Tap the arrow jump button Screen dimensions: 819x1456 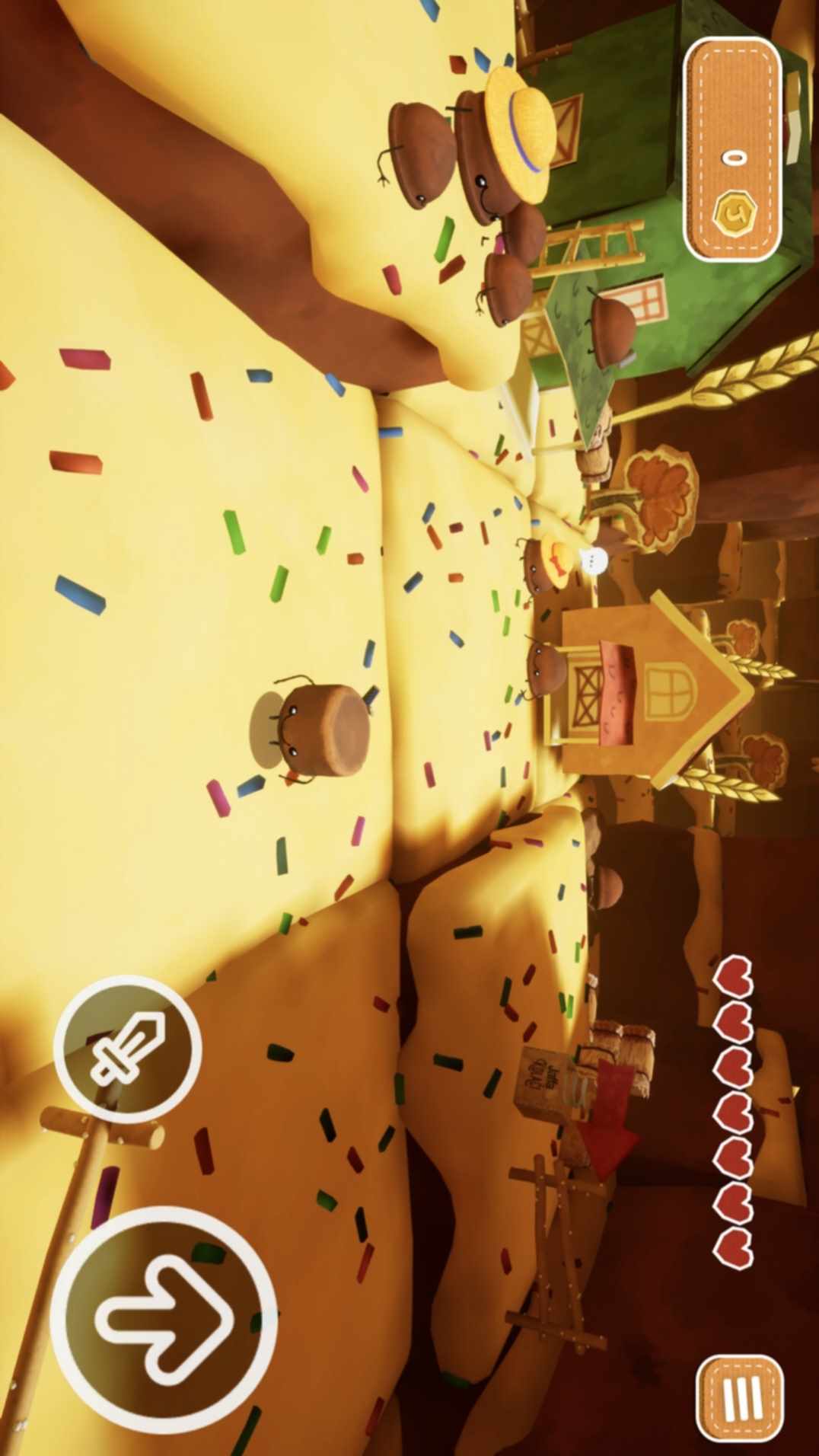(164, 1320)
